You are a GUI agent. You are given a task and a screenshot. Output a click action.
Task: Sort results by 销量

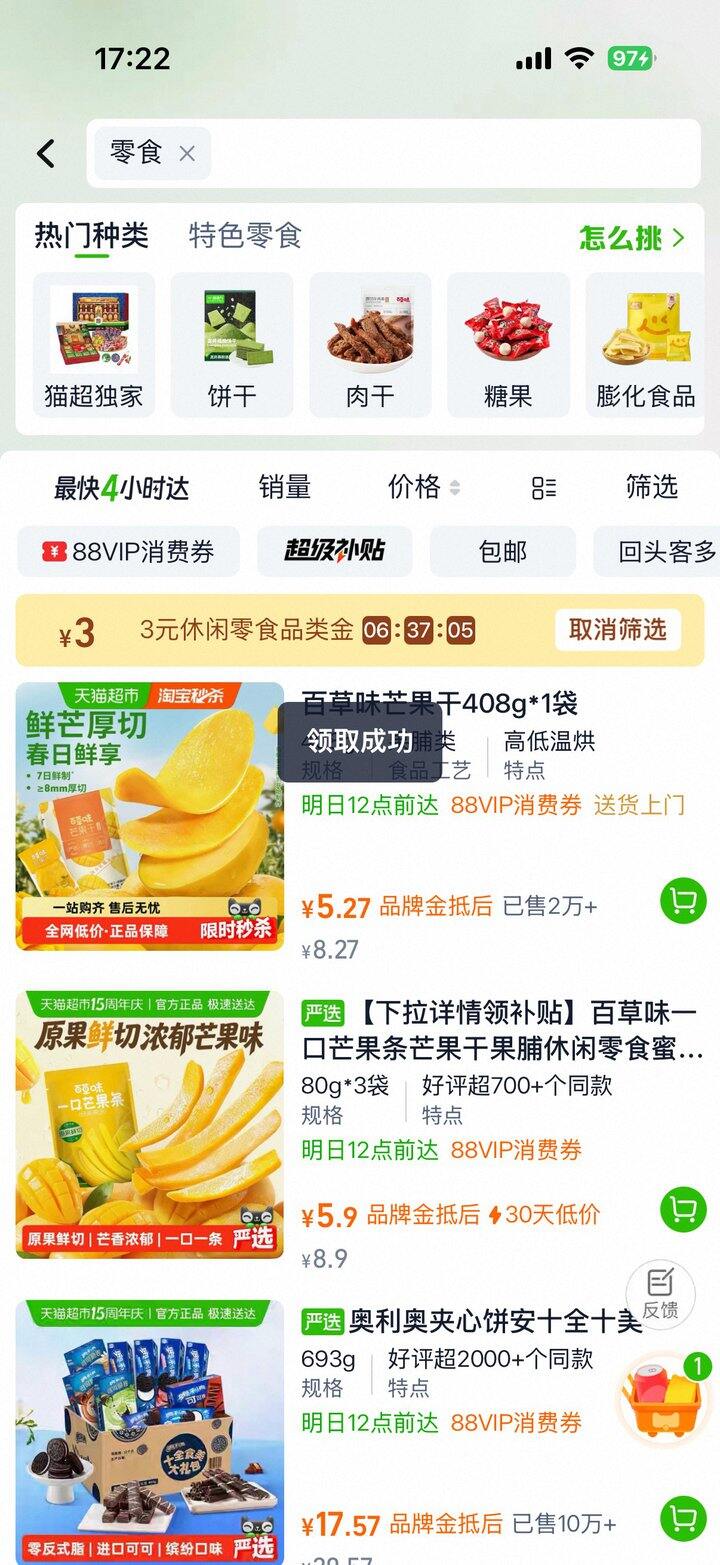coord(285,487)
